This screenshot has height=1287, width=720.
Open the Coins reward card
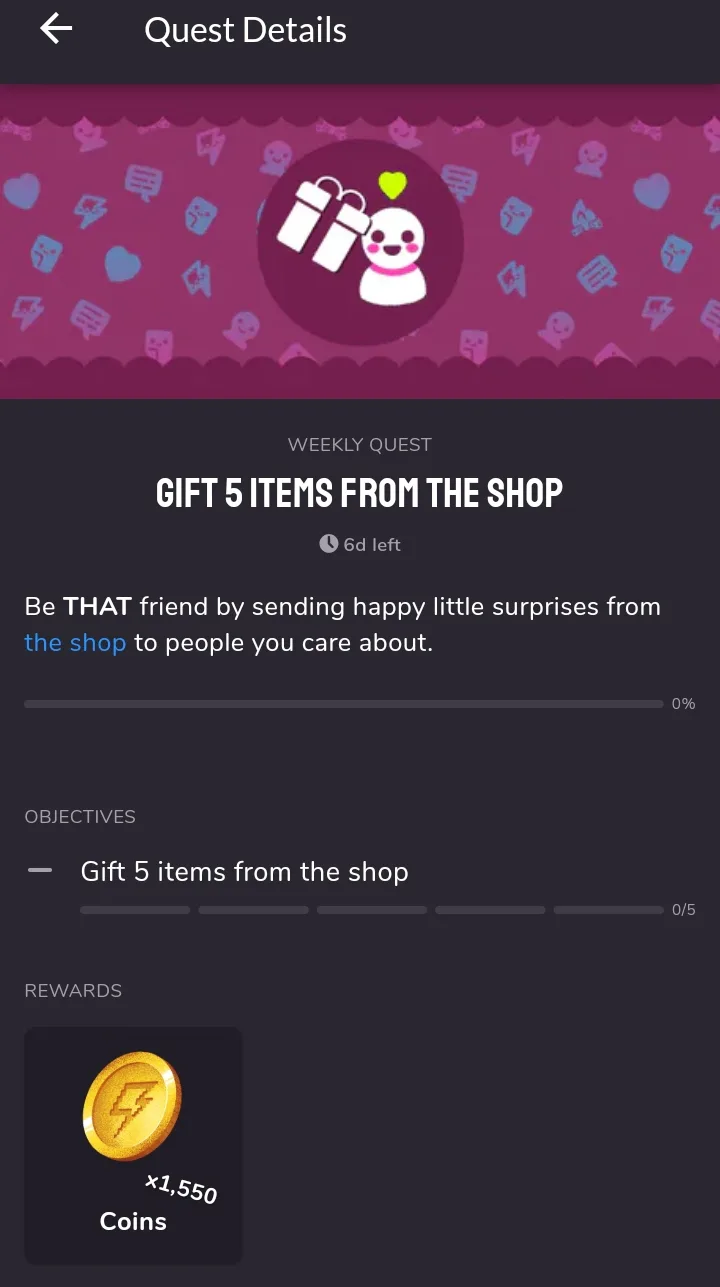[133, 1145]
